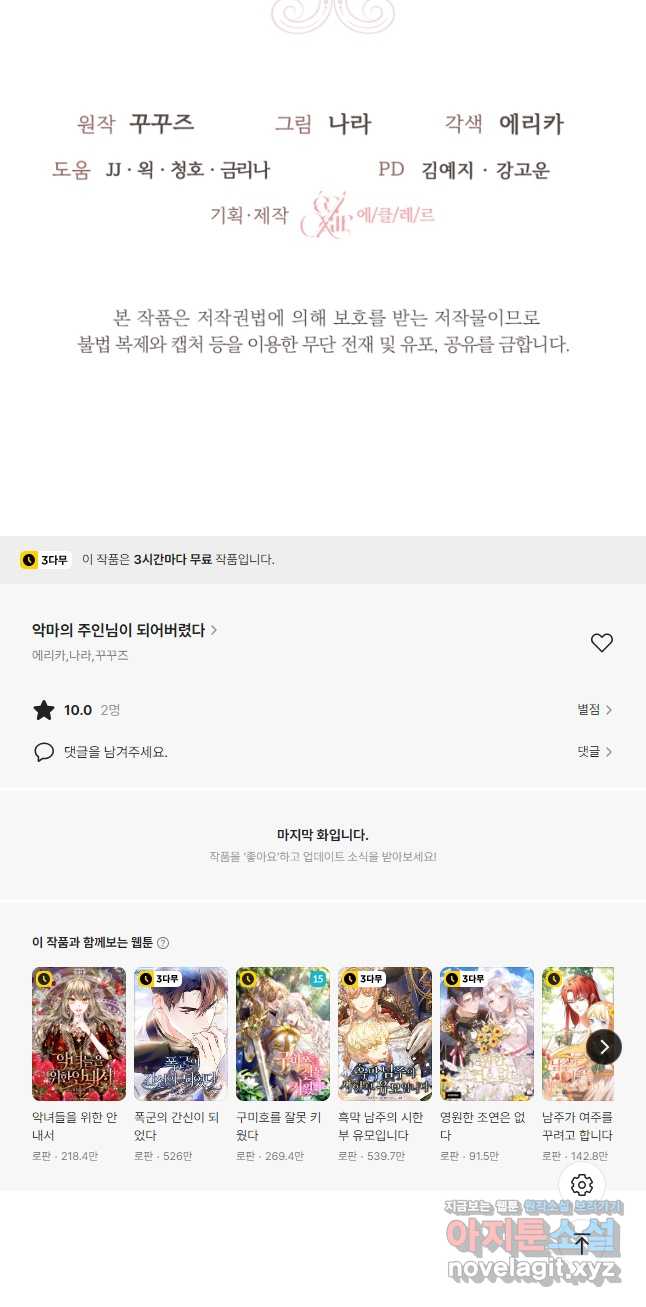Open the webtoon 남주가 여주를 꾸려고 합니다
Screen dimensions: 646x1307
click(x=577, y=1034)
